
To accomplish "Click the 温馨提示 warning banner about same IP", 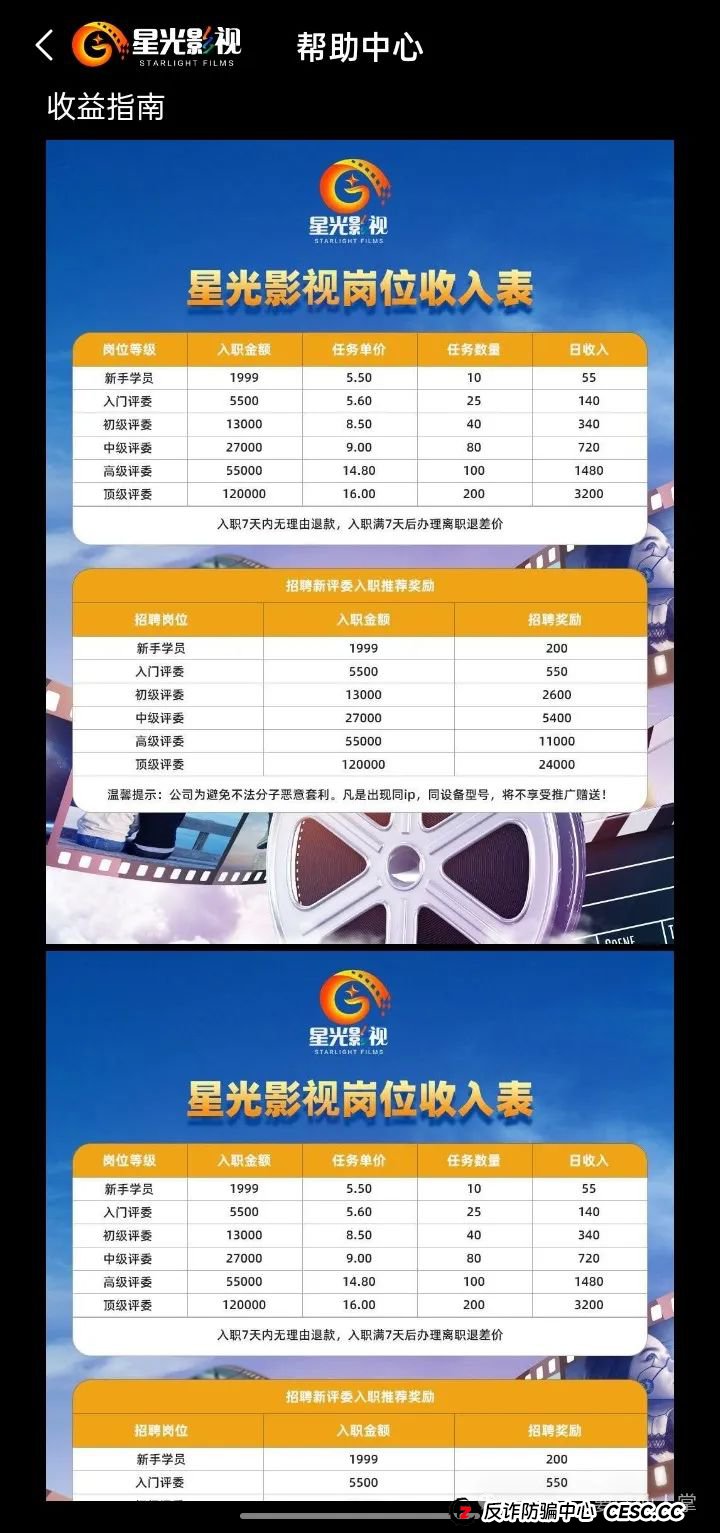I will [x=360, y=794].
